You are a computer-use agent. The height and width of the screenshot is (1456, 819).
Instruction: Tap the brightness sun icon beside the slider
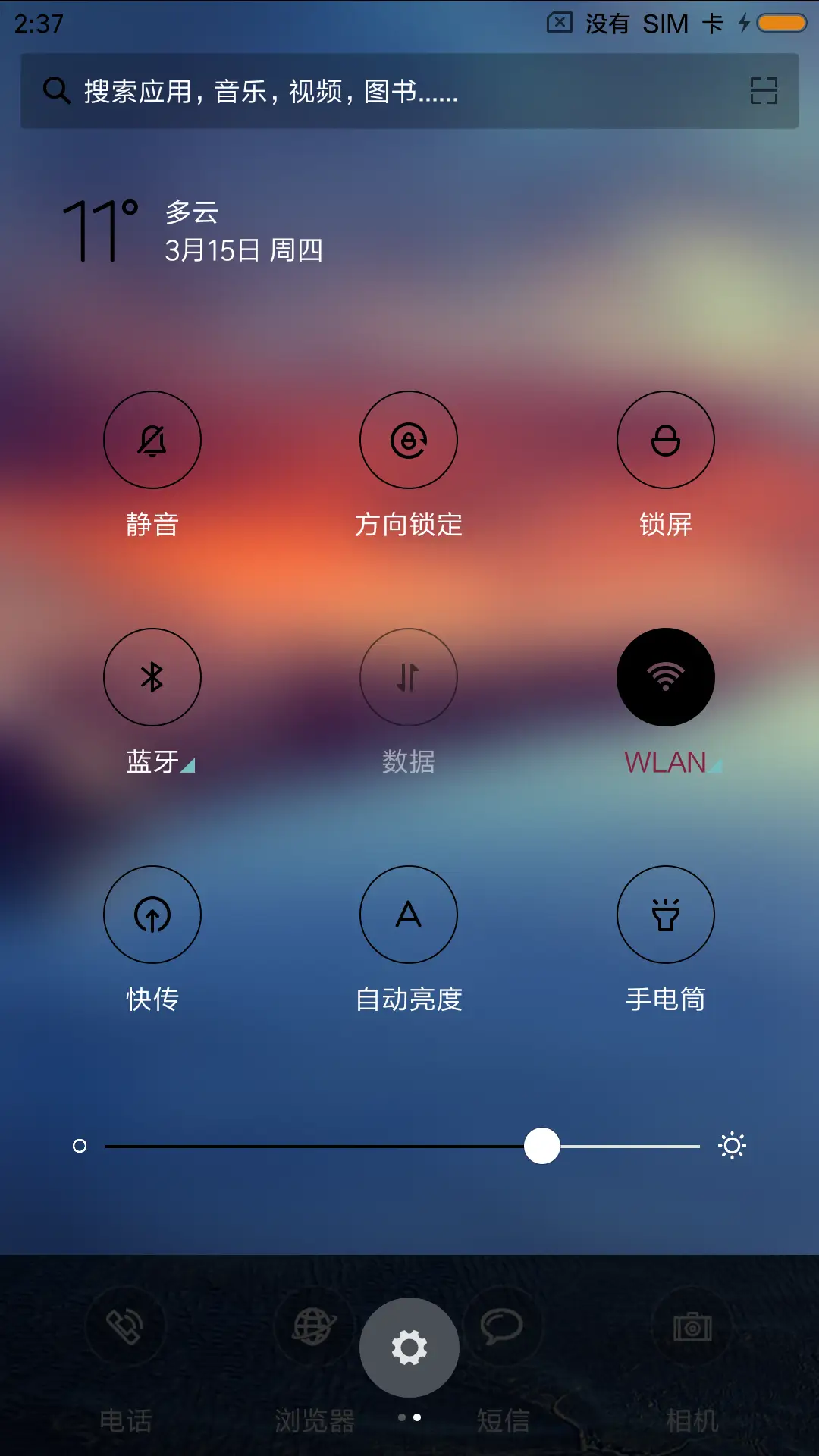pyautogui.click(x=732, y=1146)
